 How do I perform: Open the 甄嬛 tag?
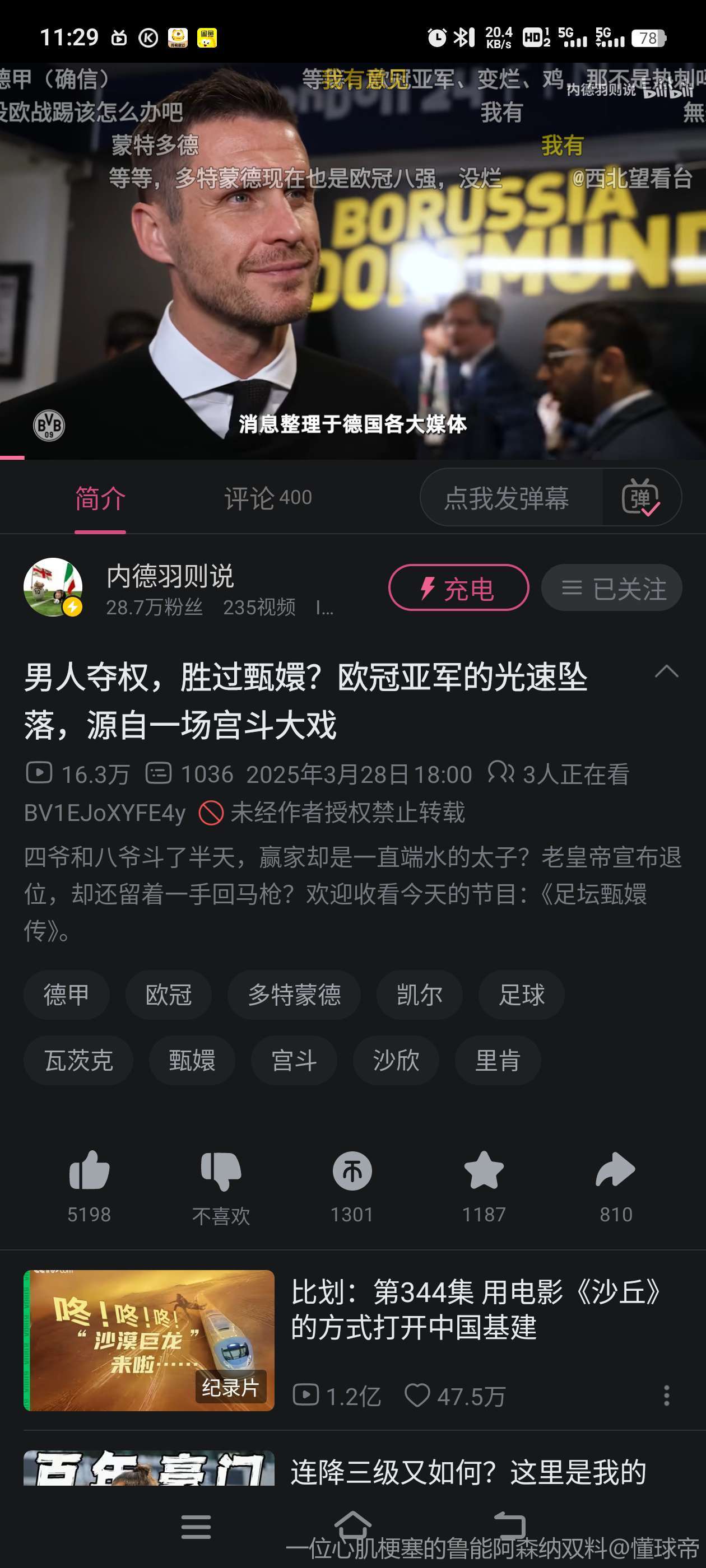click(x=192, y=1060)
